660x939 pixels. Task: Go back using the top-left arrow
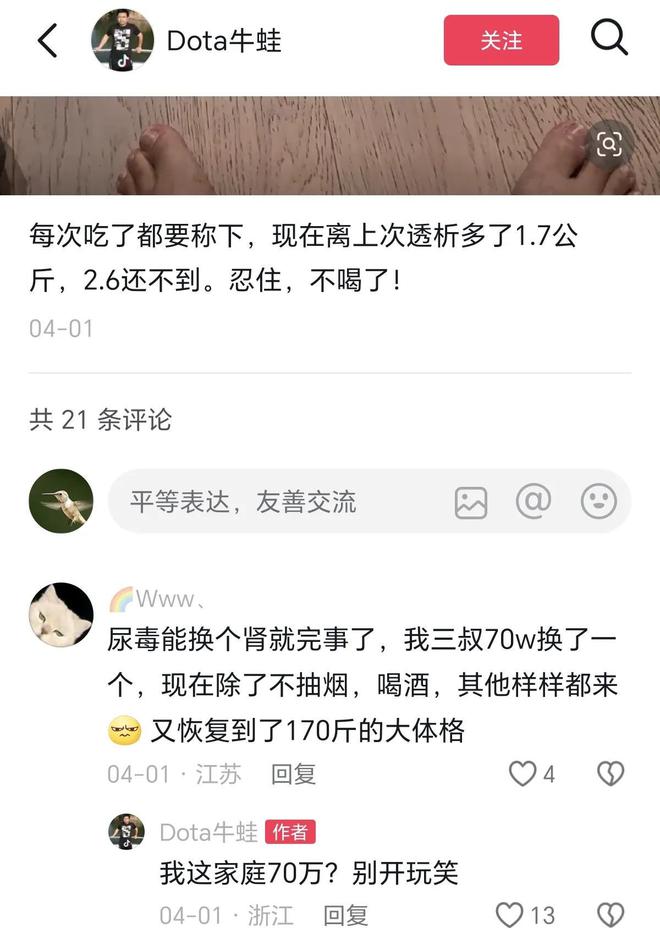(x=47, y=41)
